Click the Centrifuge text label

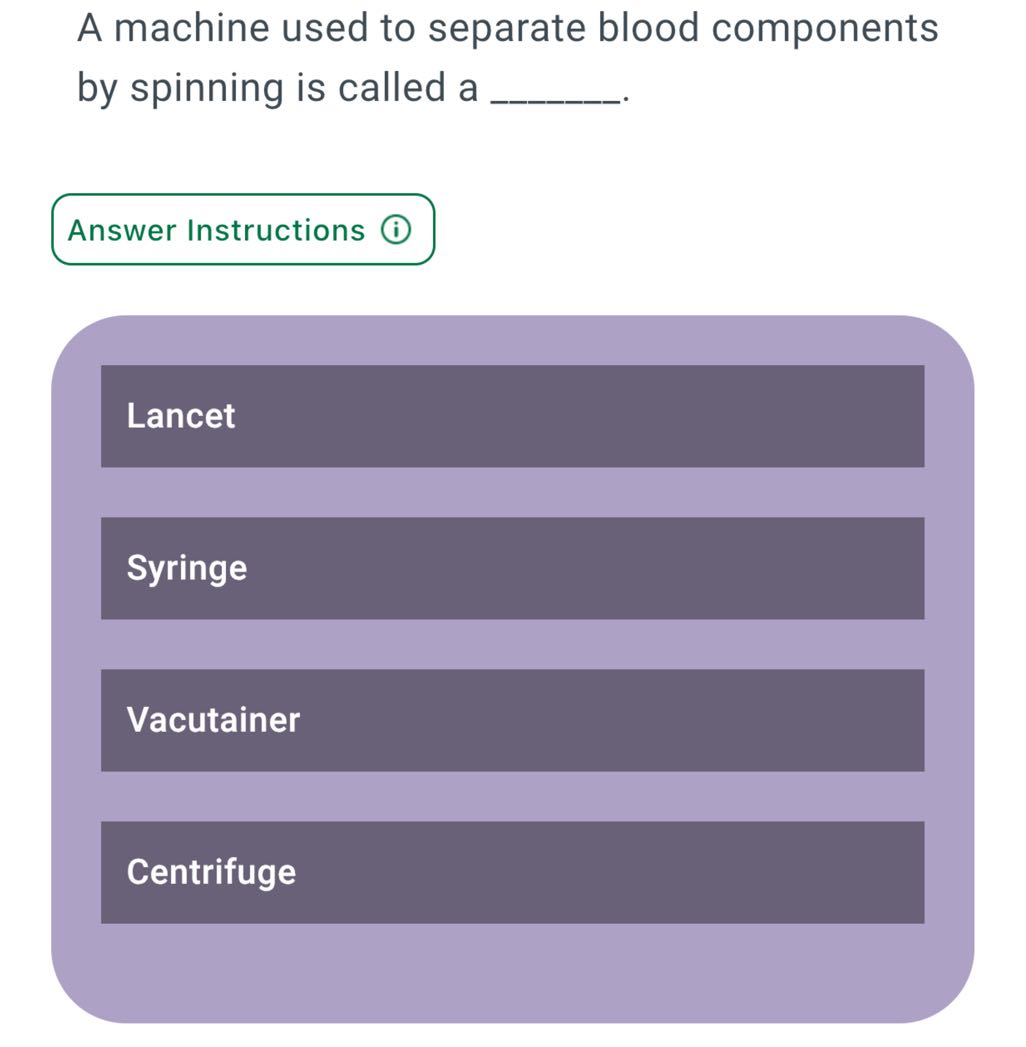coord(210,871)
